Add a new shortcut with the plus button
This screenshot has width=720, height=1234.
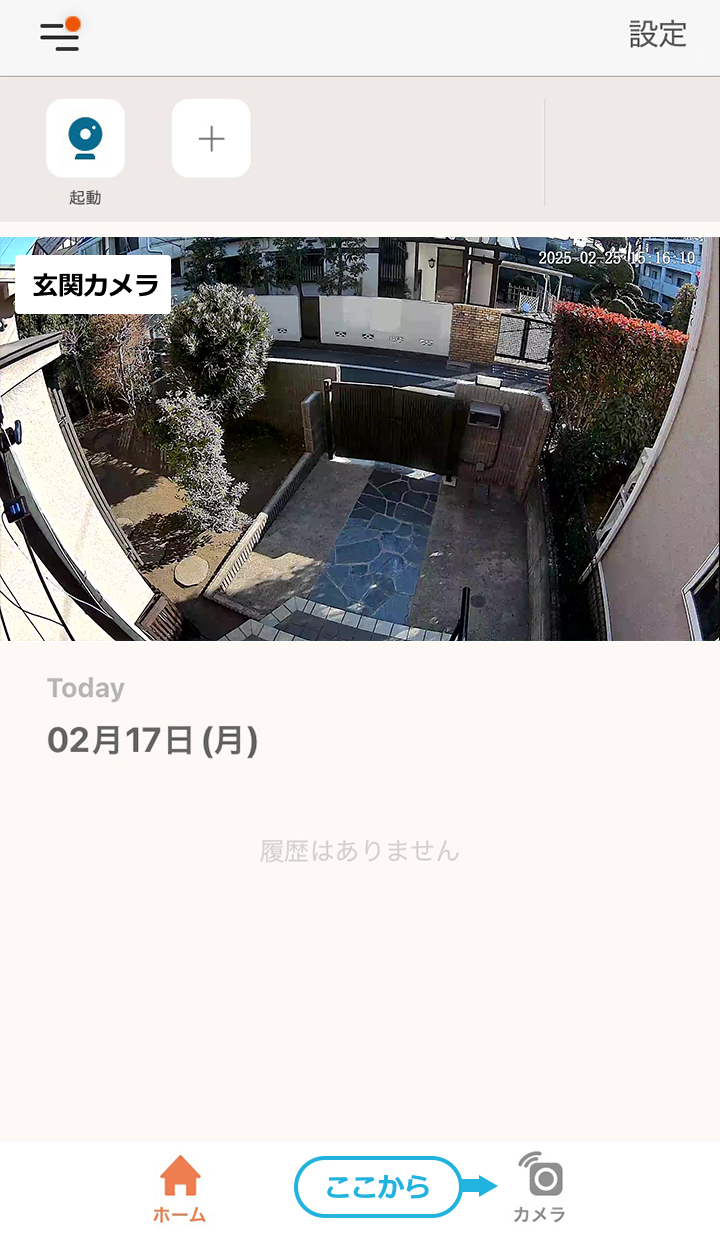pyautogui.click(x=211, y=138)
